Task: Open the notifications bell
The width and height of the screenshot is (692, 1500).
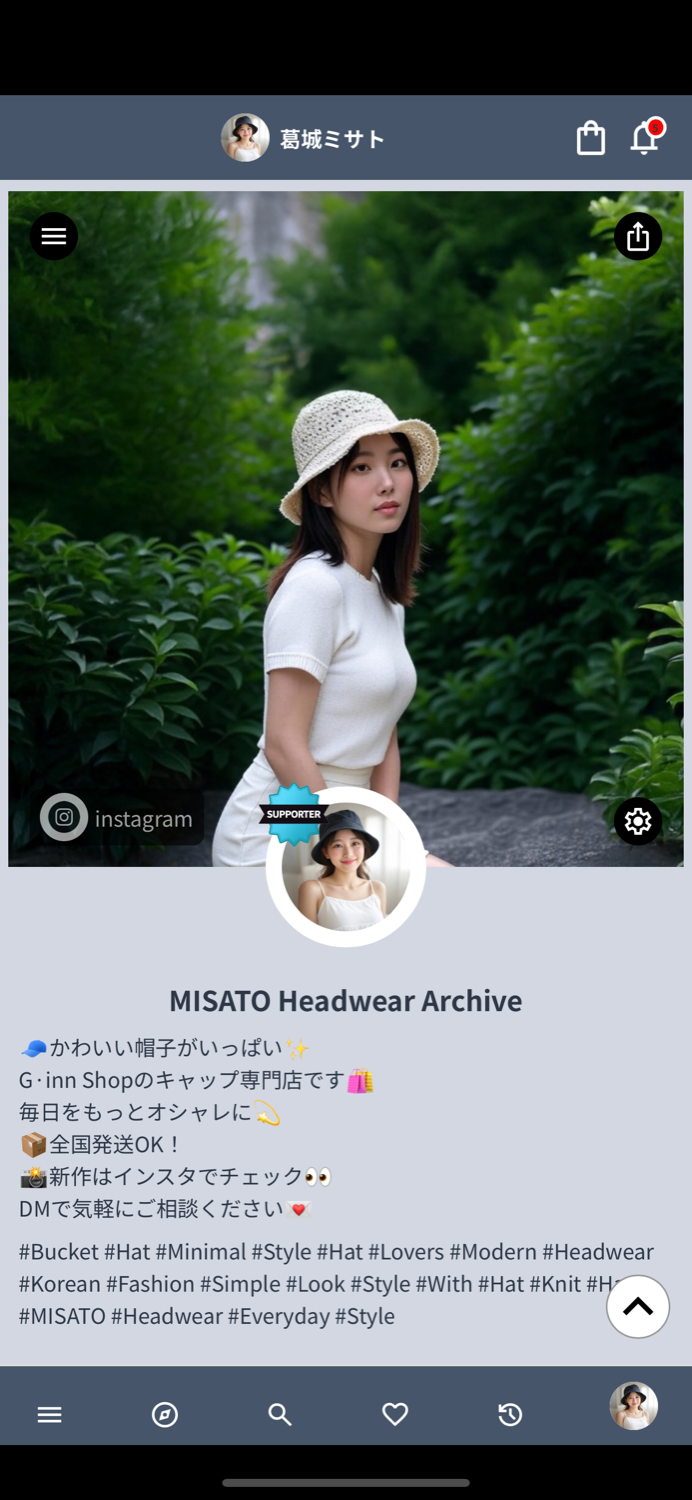Action: [x=646, y=137]
